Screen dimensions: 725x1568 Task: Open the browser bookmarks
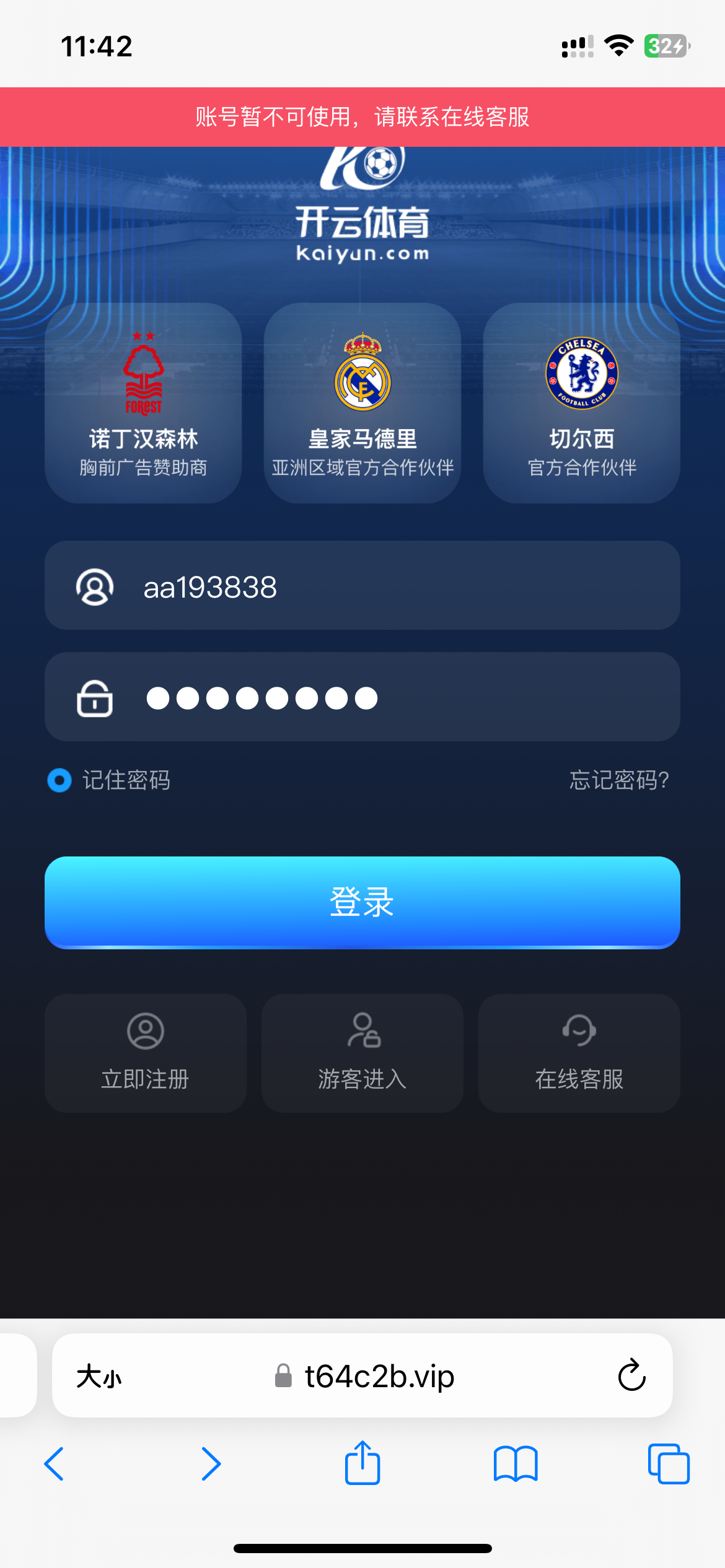click(x=516, y=1464)
